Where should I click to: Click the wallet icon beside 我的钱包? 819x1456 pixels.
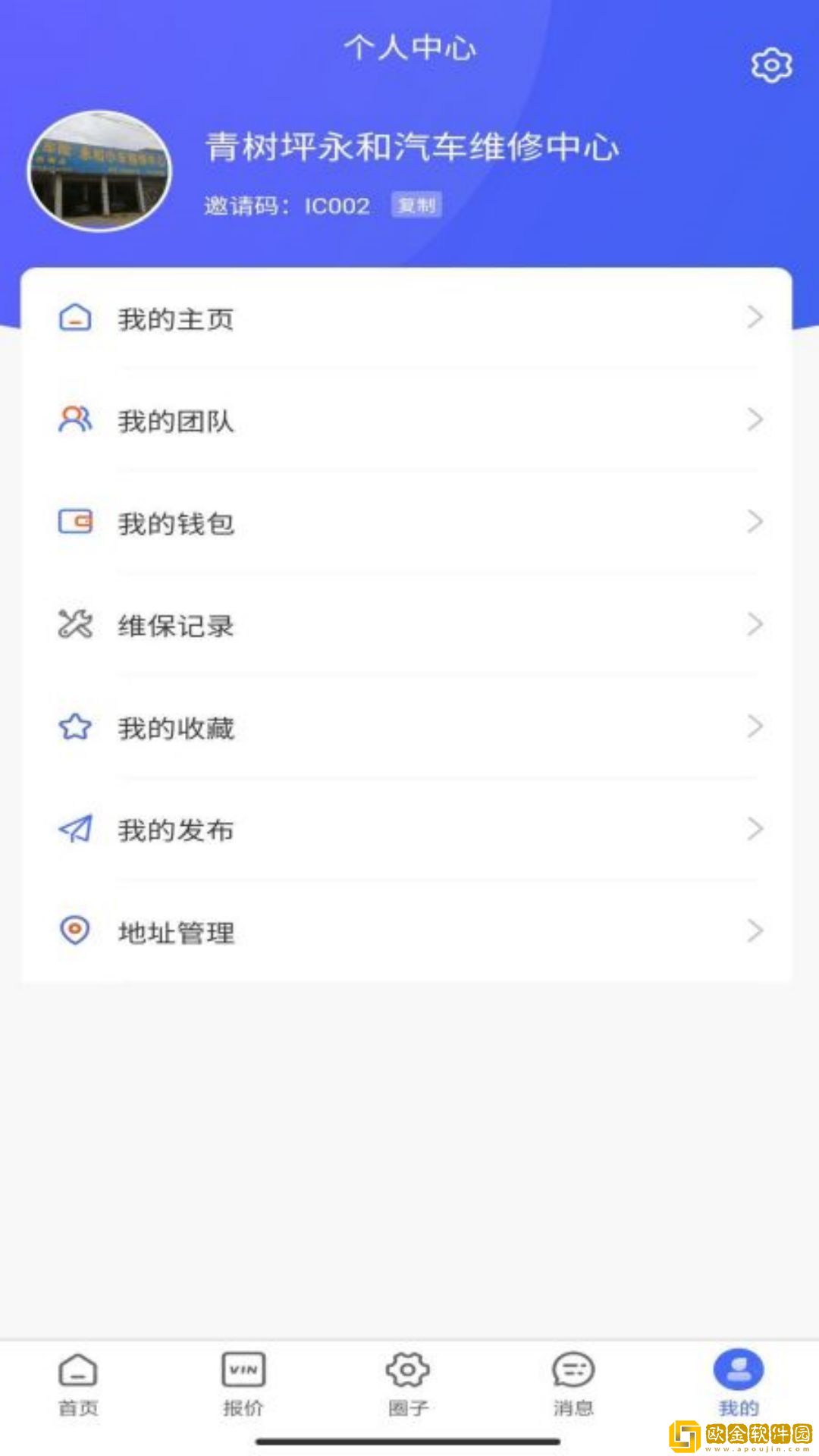click(74, 522)
